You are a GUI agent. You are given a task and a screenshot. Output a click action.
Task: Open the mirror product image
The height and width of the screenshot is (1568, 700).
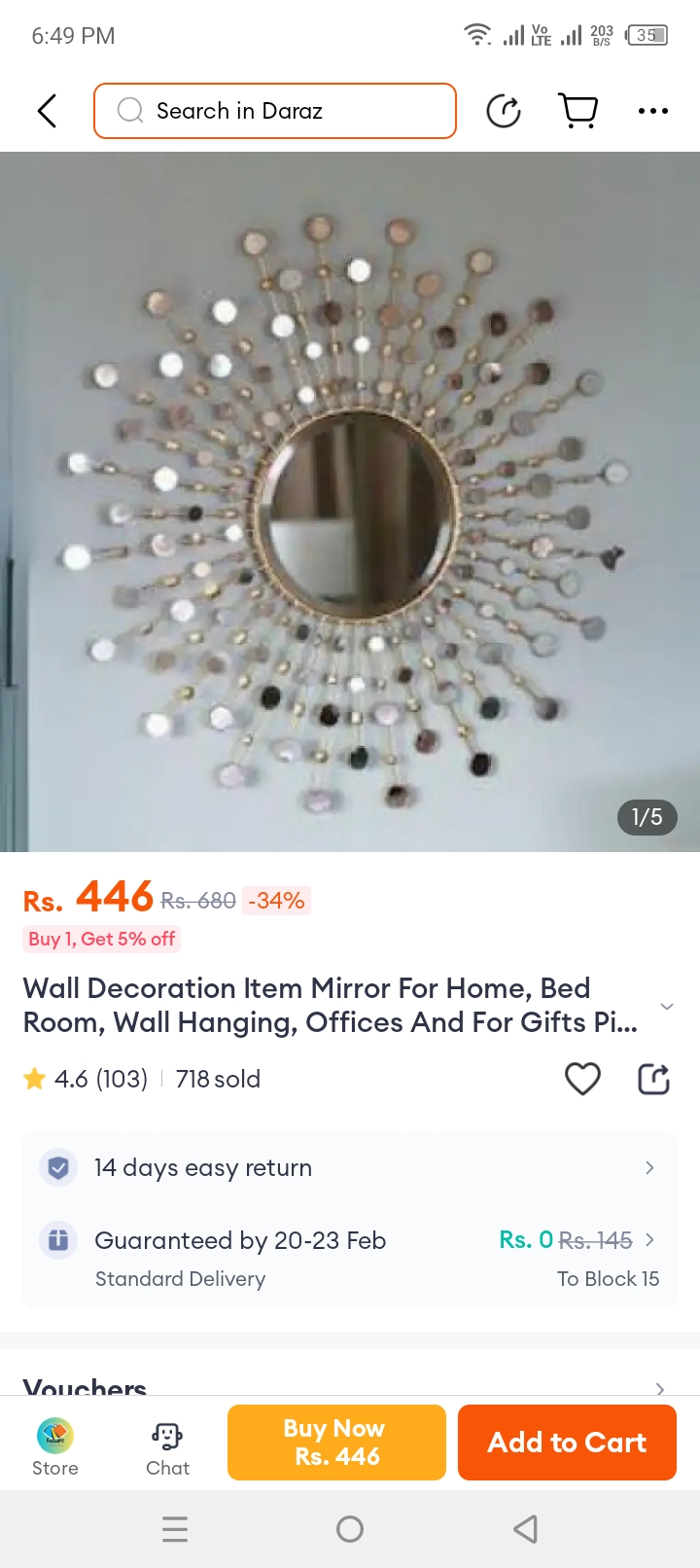tap(350, 501)
